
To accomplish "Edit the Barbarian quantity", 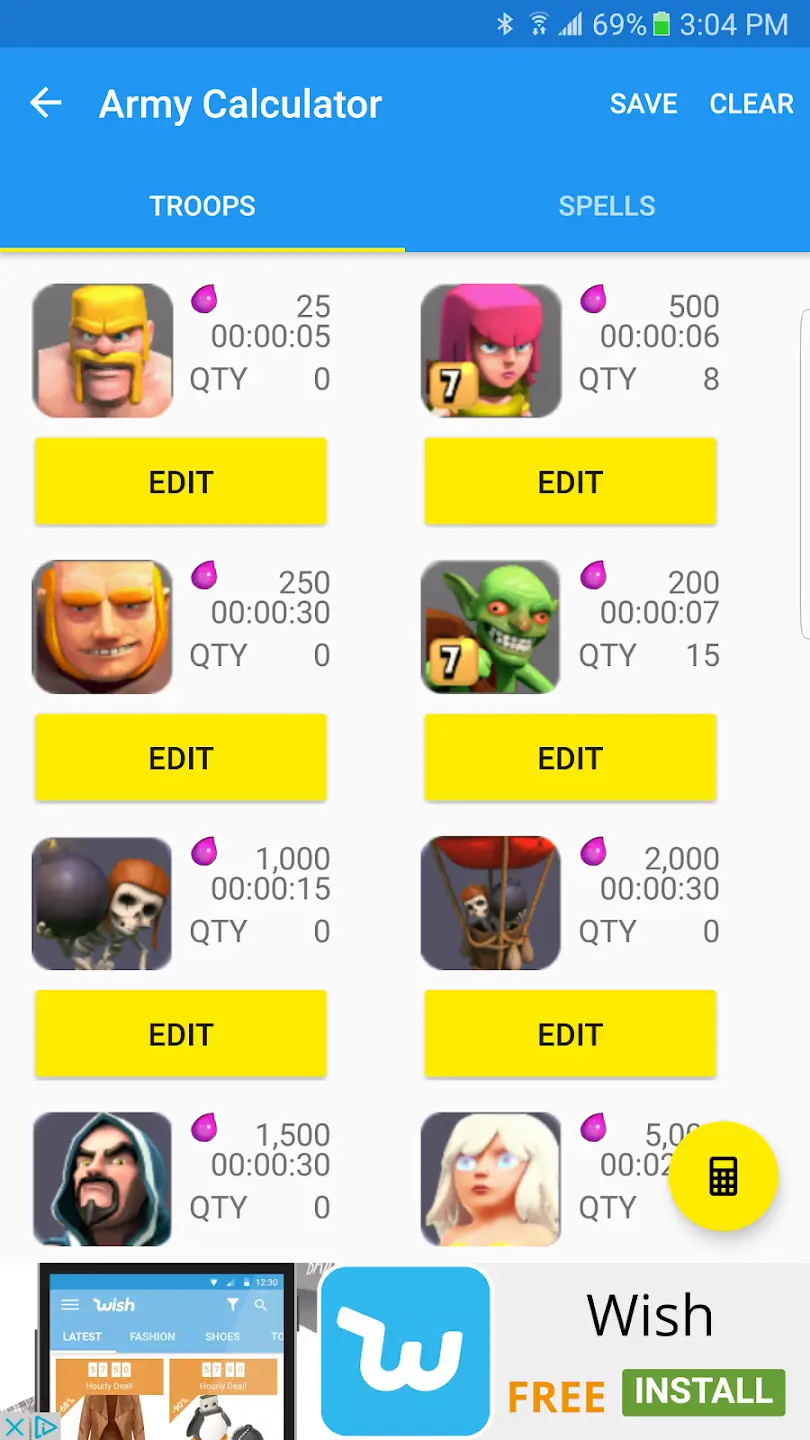I will (181, 482).
